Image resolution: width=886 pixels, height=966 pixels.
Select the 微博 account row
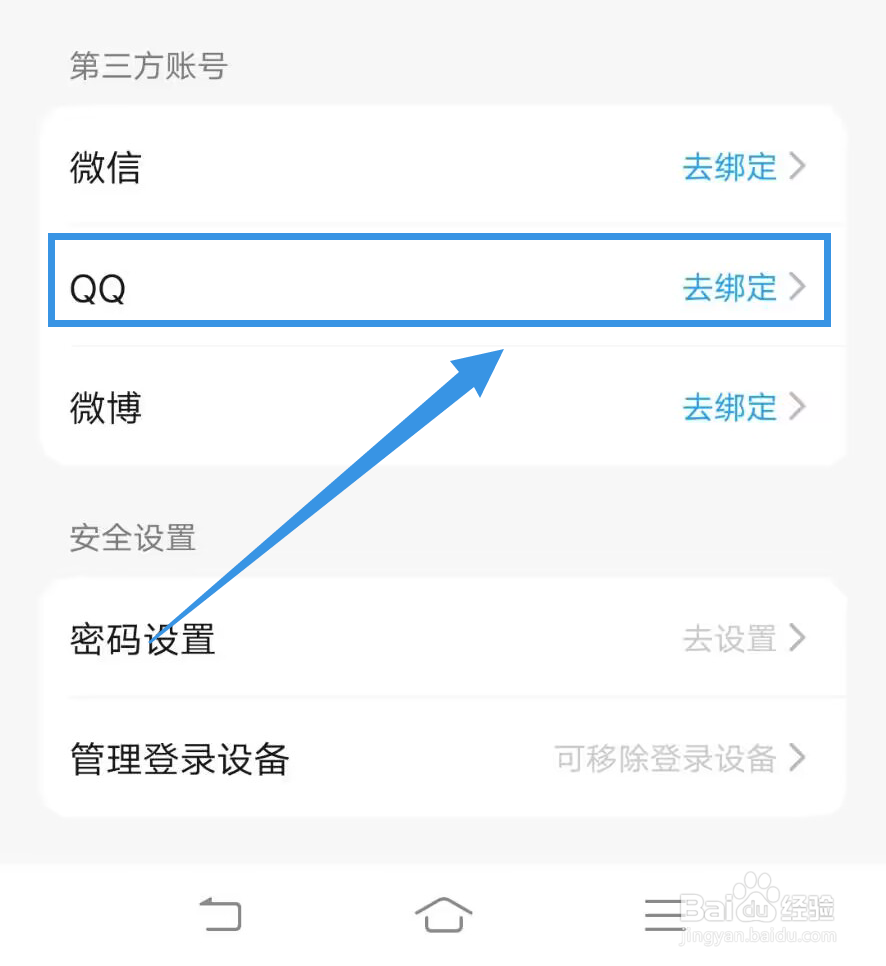(300, 407)
